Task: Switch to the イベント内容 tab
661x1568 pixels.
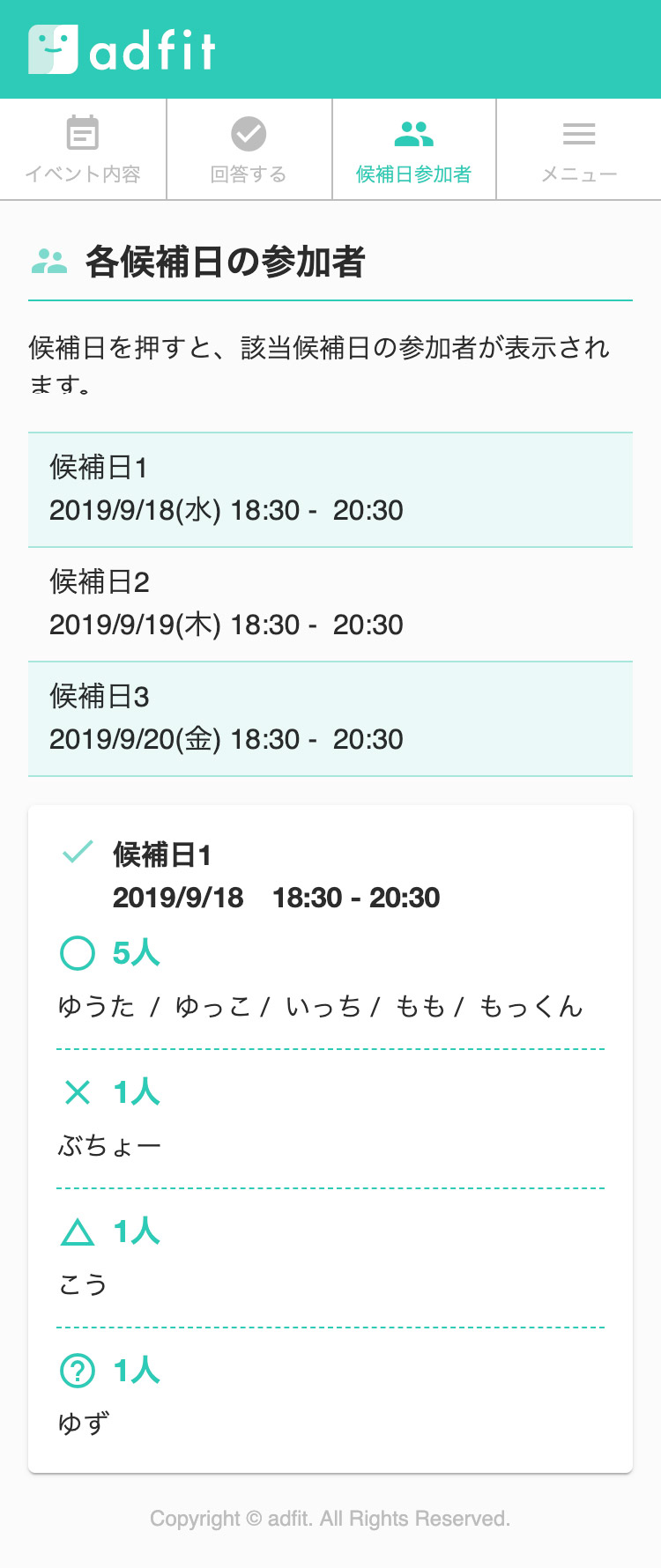Action: point(82,174)
